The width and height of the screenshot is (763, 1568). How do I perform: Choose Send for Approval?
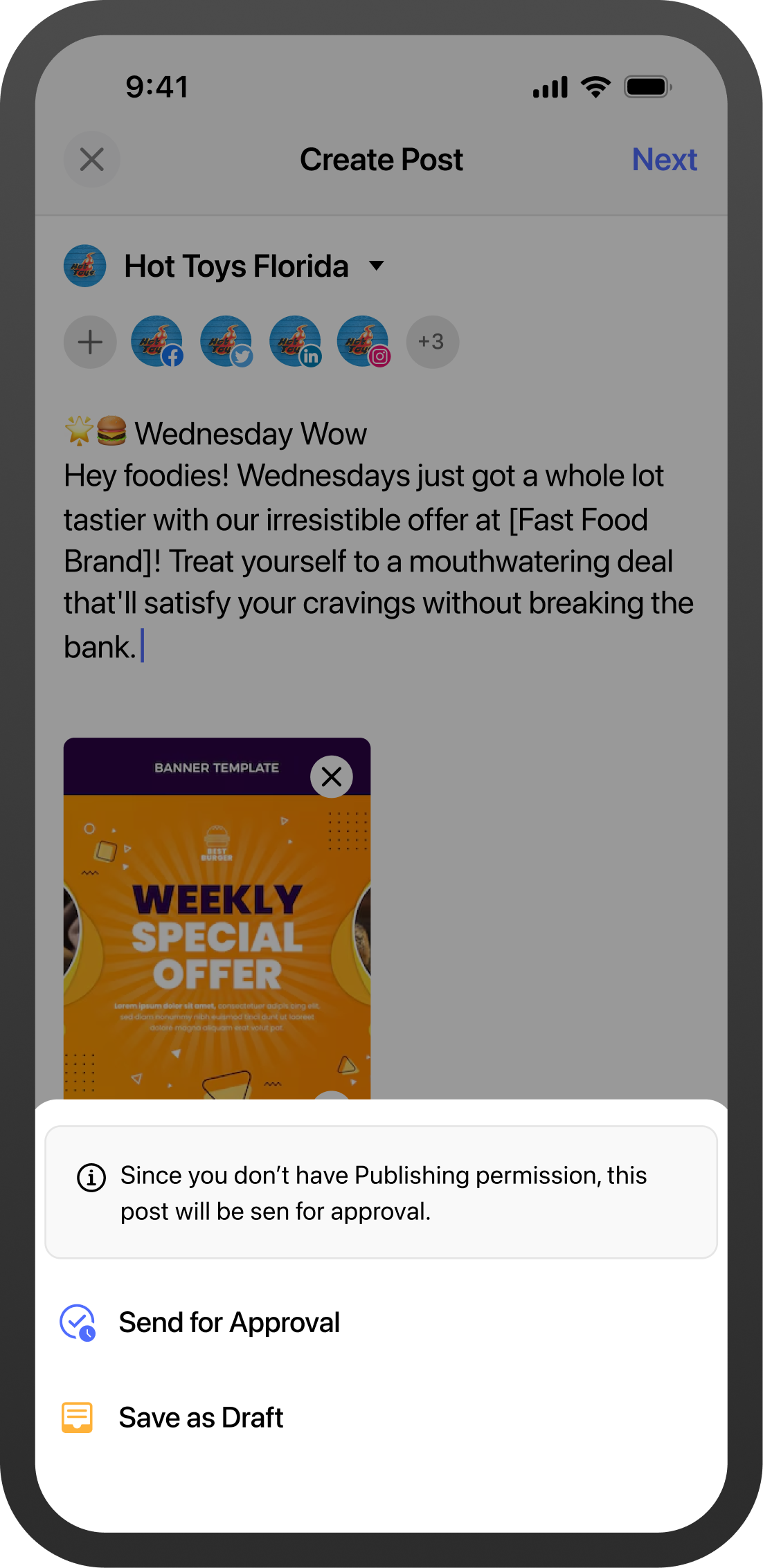point(228,1322)
